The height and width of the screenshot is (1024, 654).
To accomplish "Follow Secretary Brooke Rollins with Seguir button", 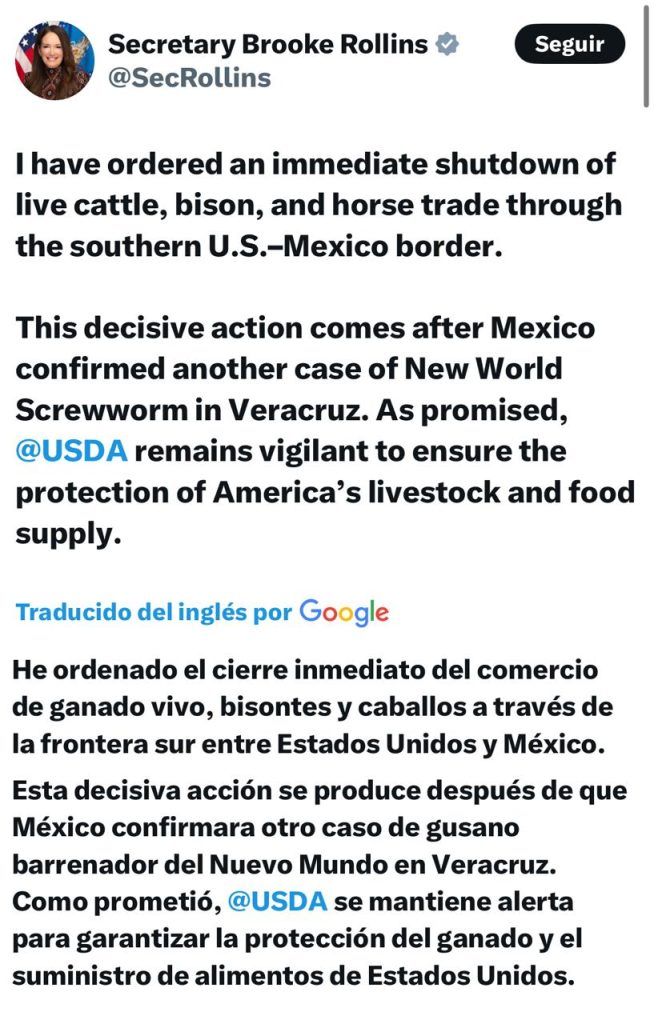I will point(569,44).
